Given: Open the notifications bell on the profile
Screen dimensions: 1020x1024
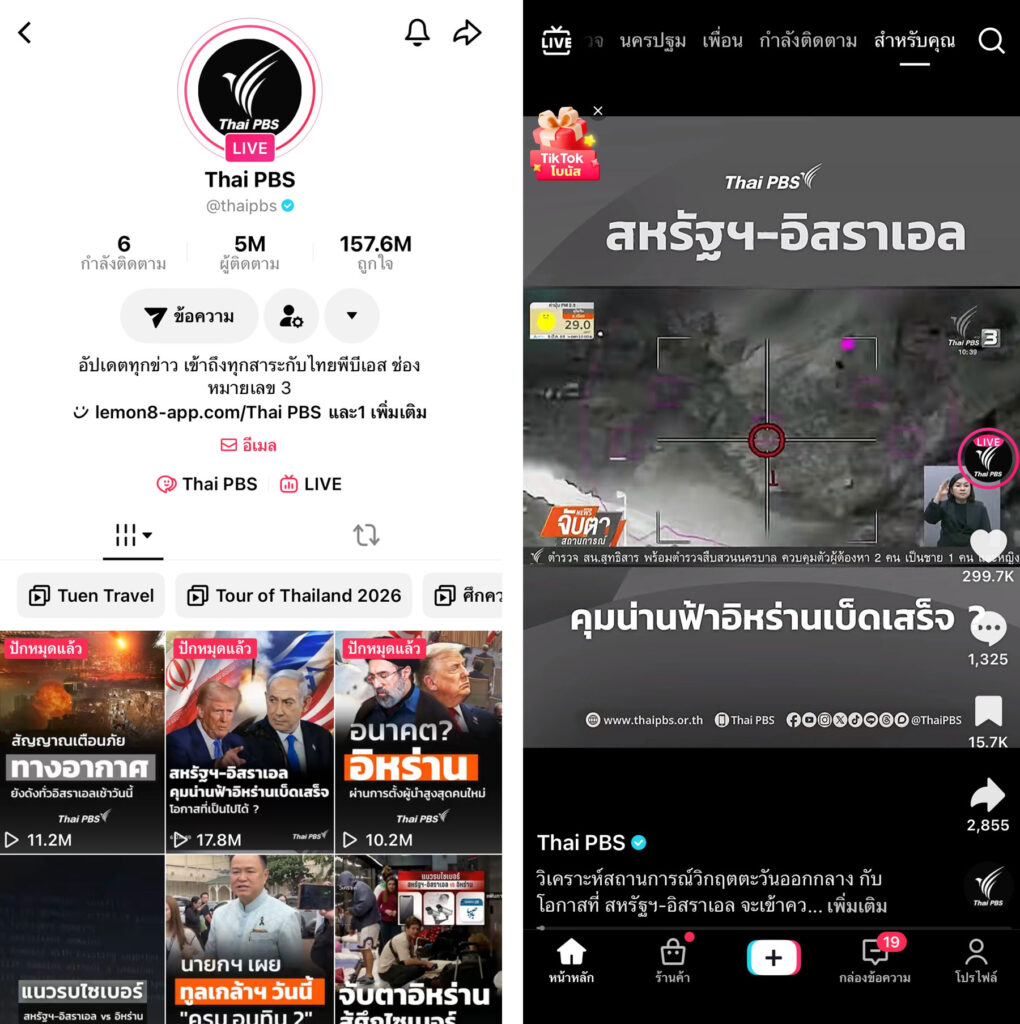Looking at the screenshot, I should [x=417, y=33].
